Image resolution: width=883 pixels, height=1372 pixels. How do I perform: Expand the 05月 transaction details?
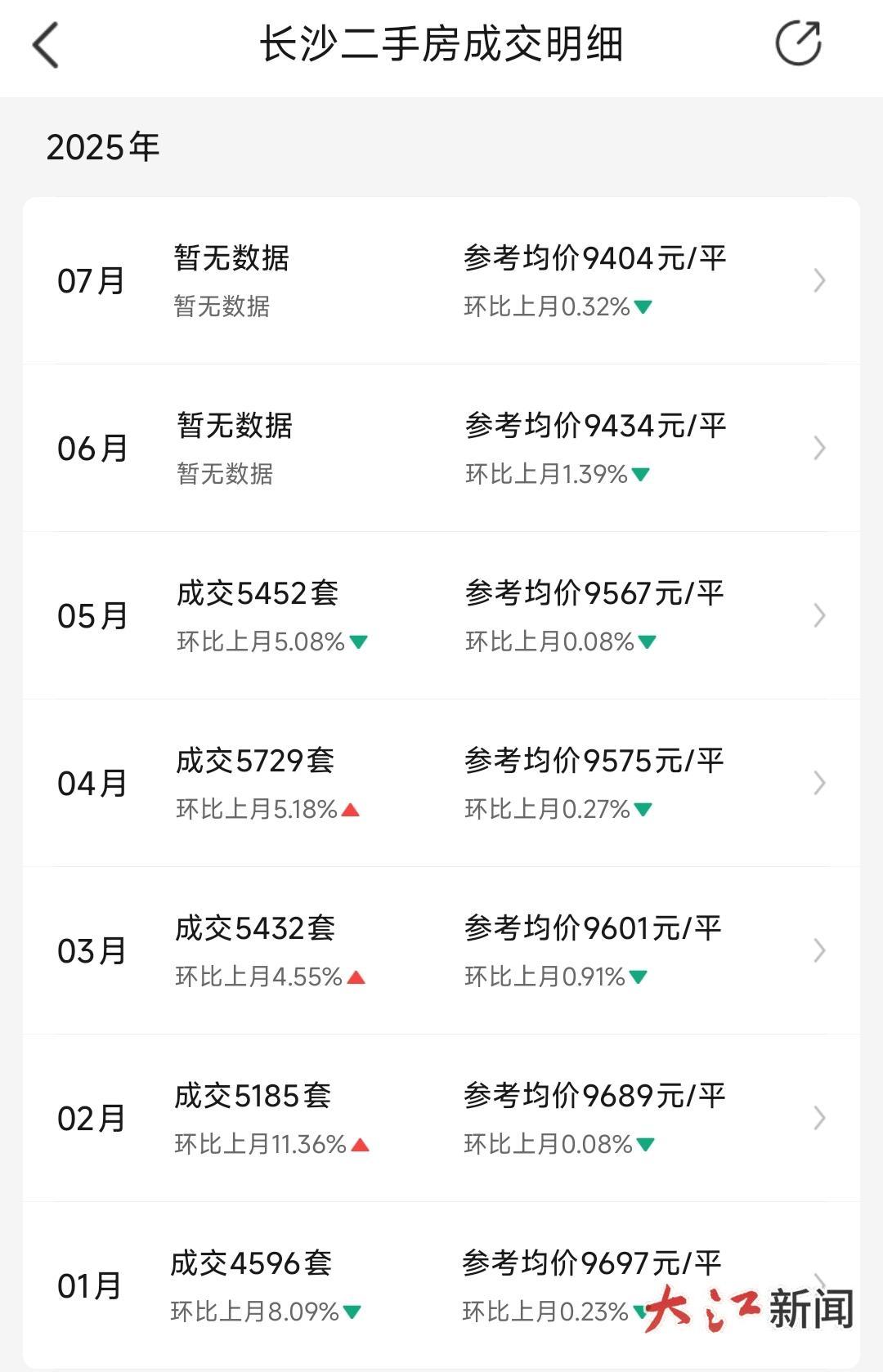820,614
